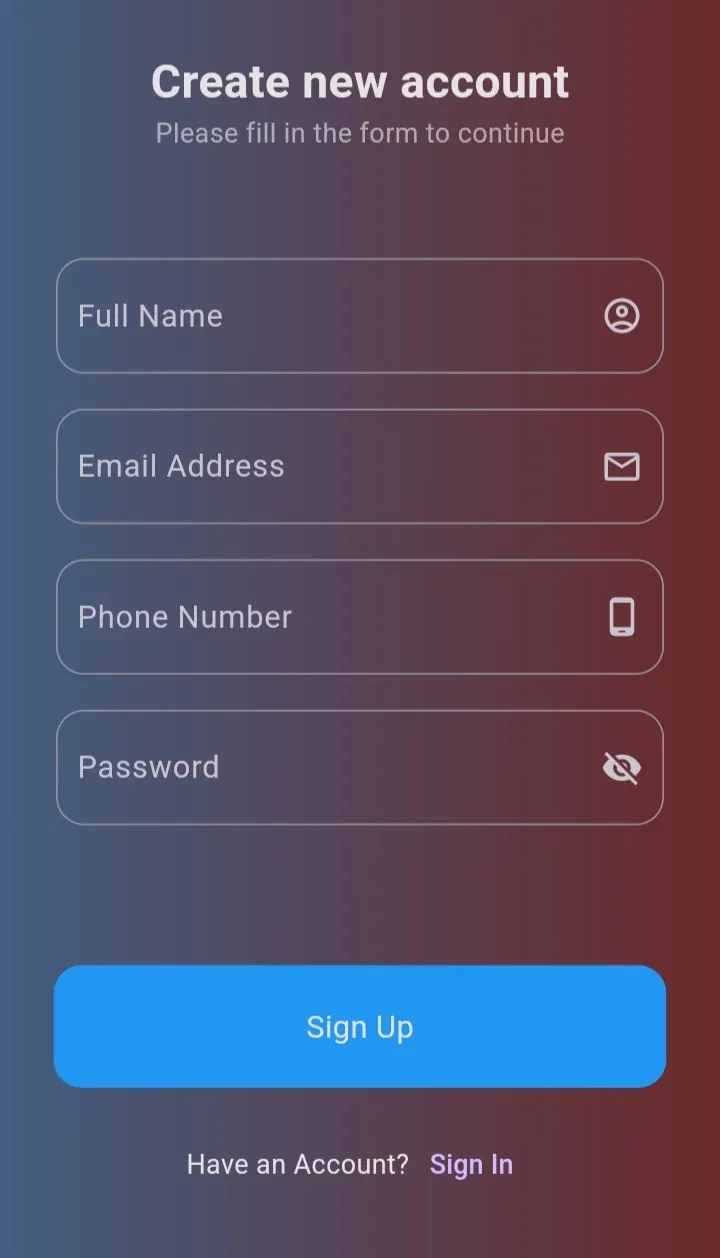Click the Create new account heading
Viewport: 720px width, 1258px height.
pyautogui.click(x=360, y=81)
